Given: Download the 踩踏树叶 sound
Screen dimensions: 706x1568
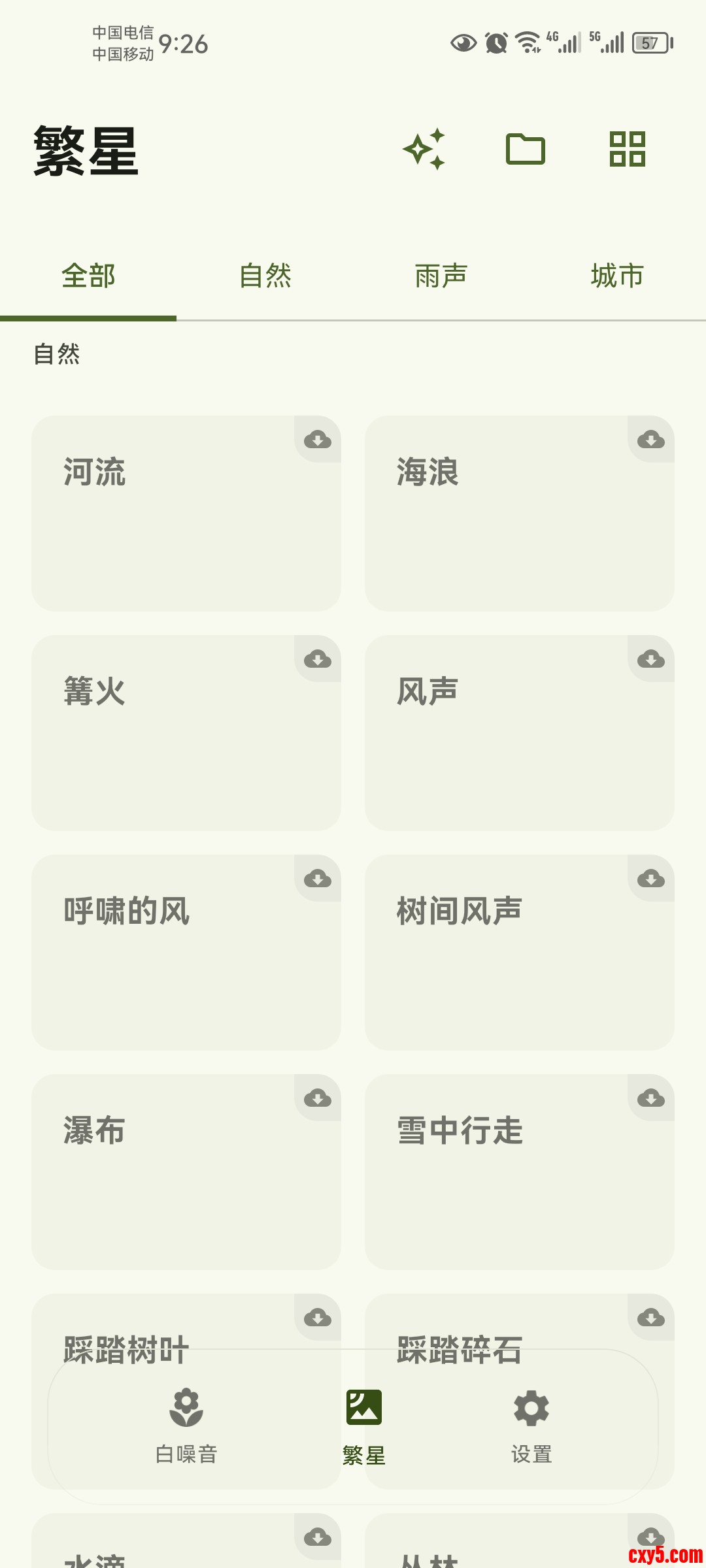Looking at the screenshot, I should (x=318, y=1318).
